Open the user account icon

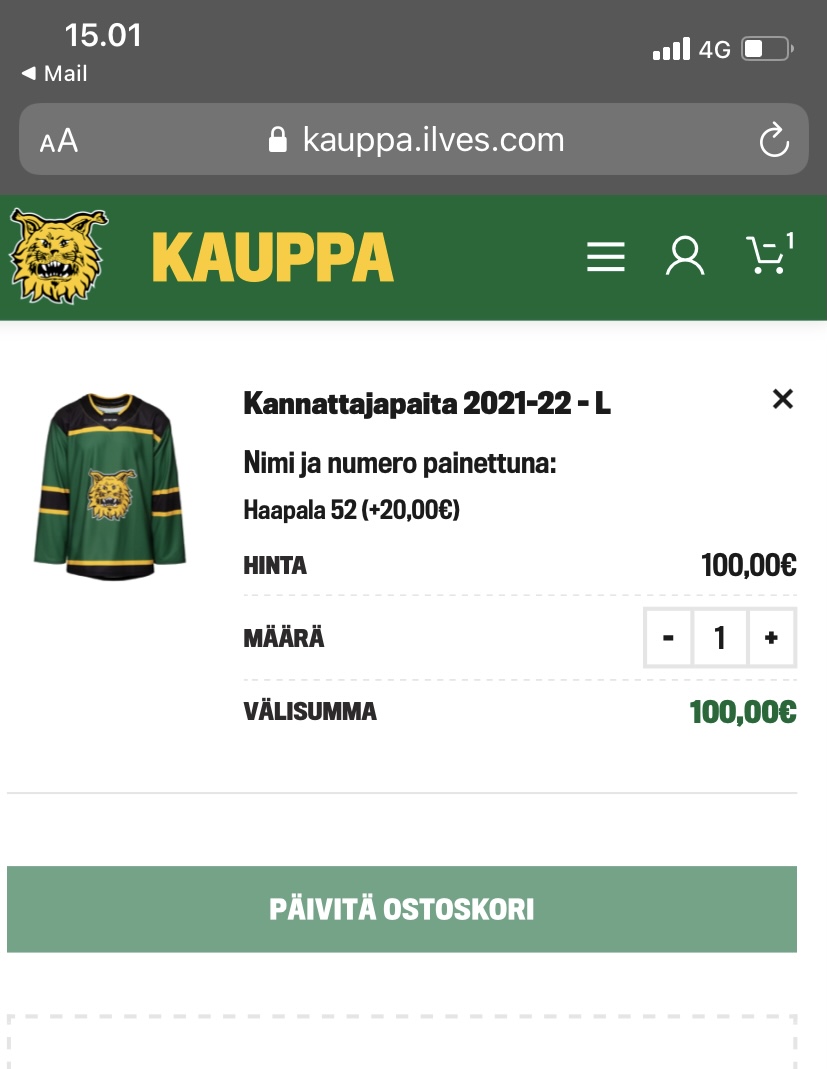(x=685, y=257)
